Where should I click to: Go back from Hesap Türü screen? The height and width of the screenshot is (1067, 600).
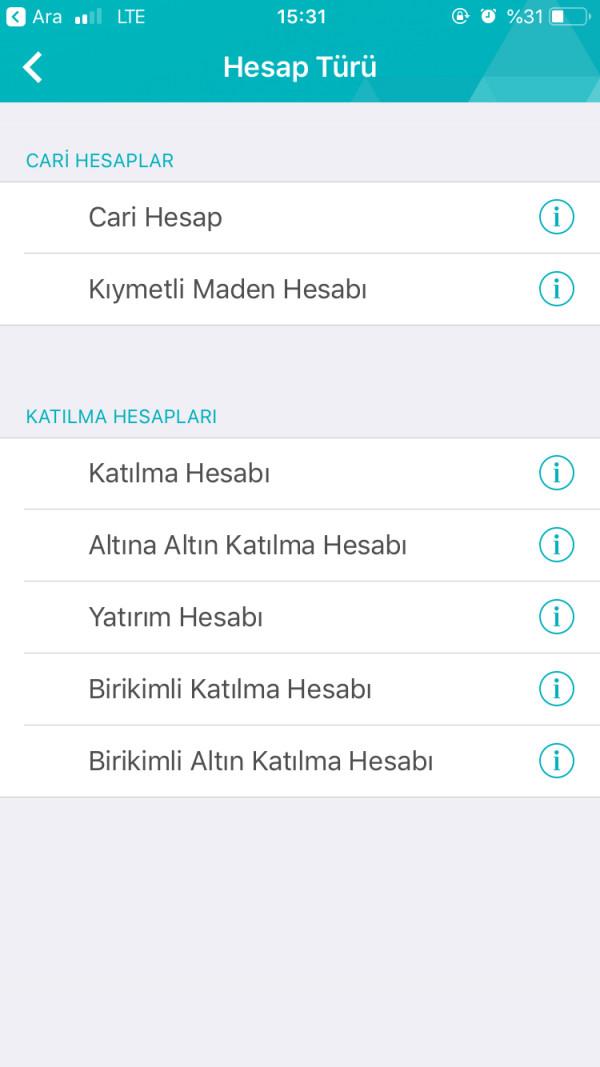click(33, 67)
